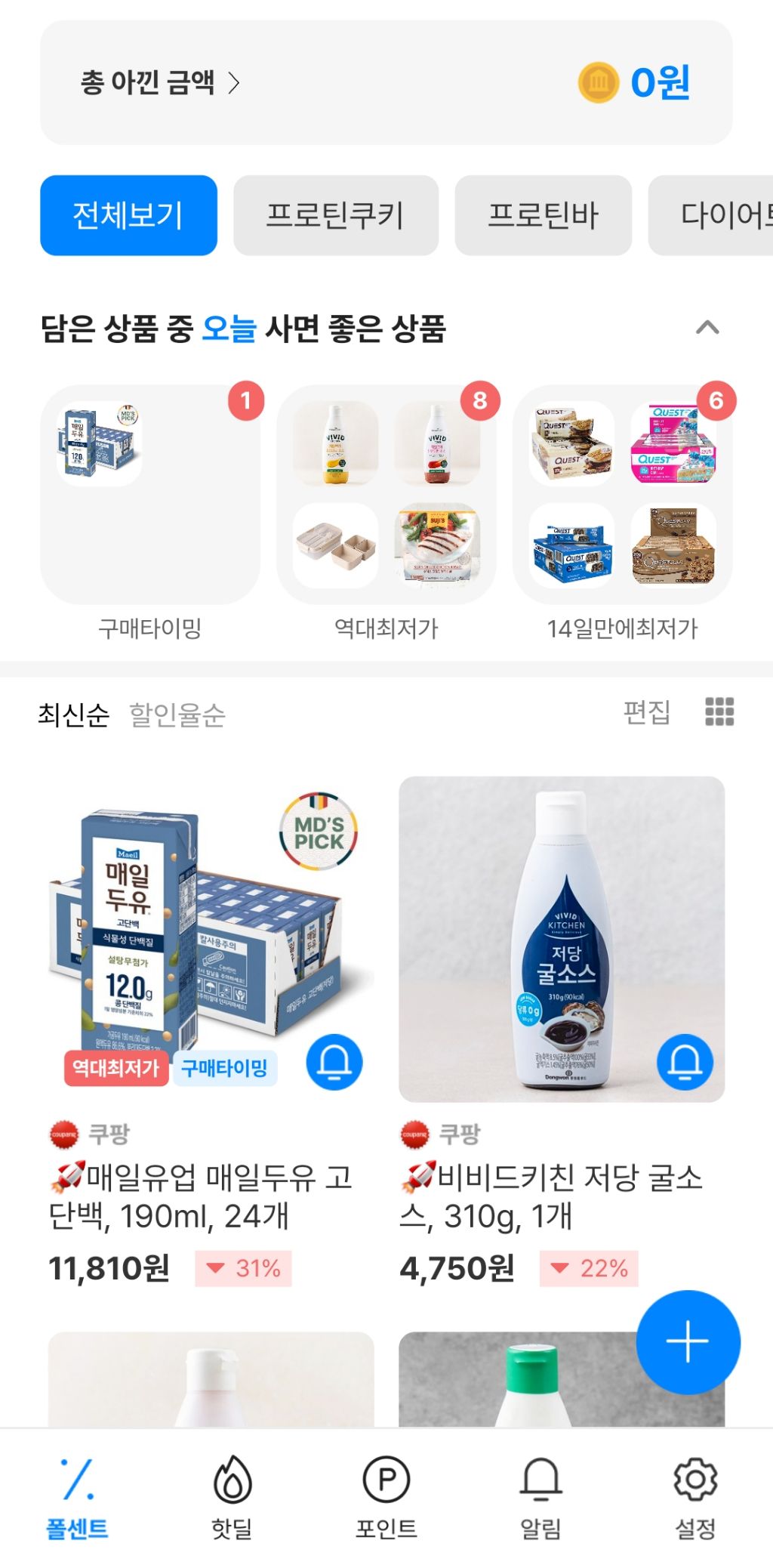The height and width of the screenshot is (1568, 773).
Task: Switch to the 핫딜 tab
Action: coord(232,1499)
